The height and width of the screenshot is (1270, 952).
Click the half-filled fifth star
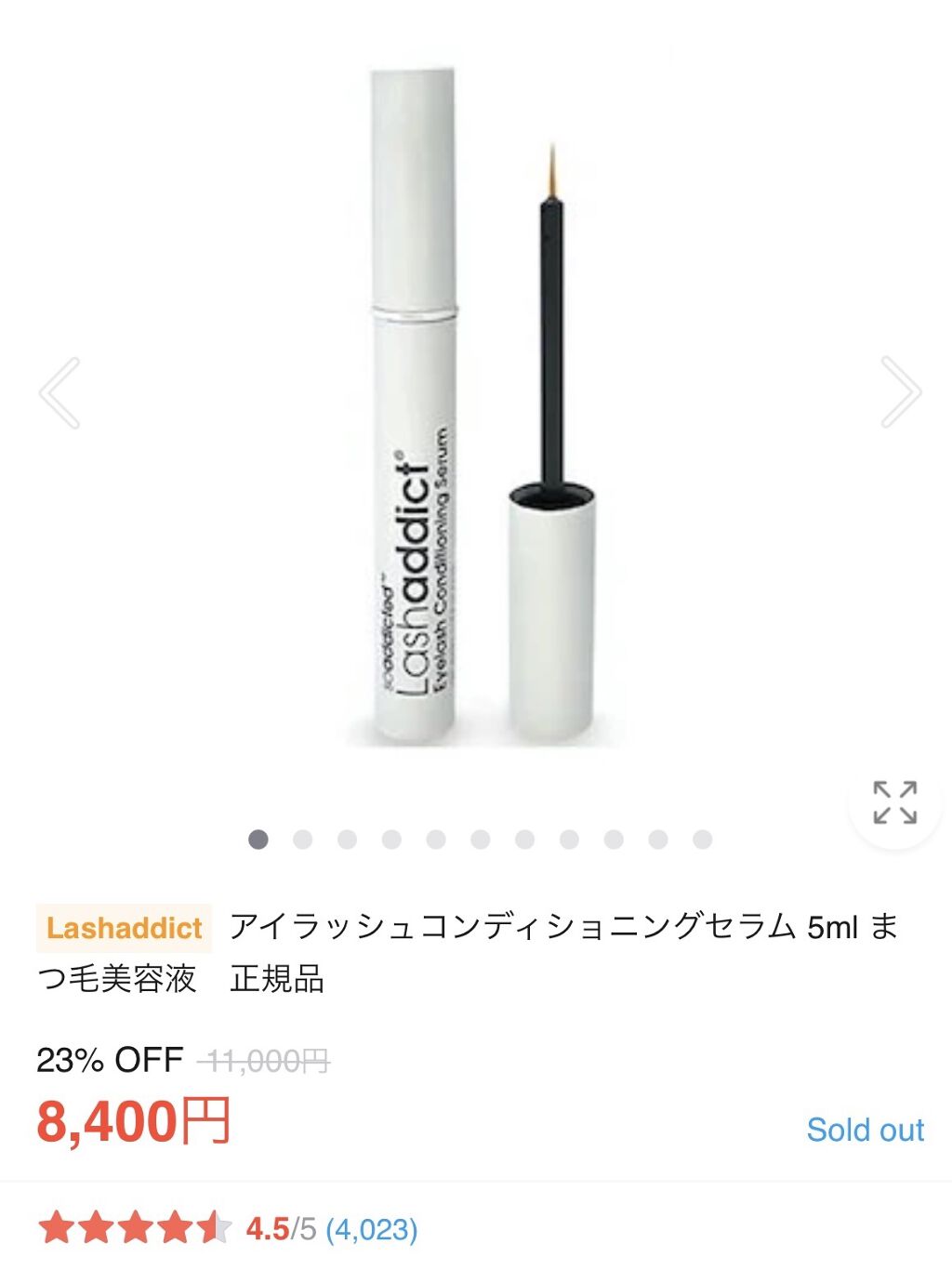(x=218, y=1224)
